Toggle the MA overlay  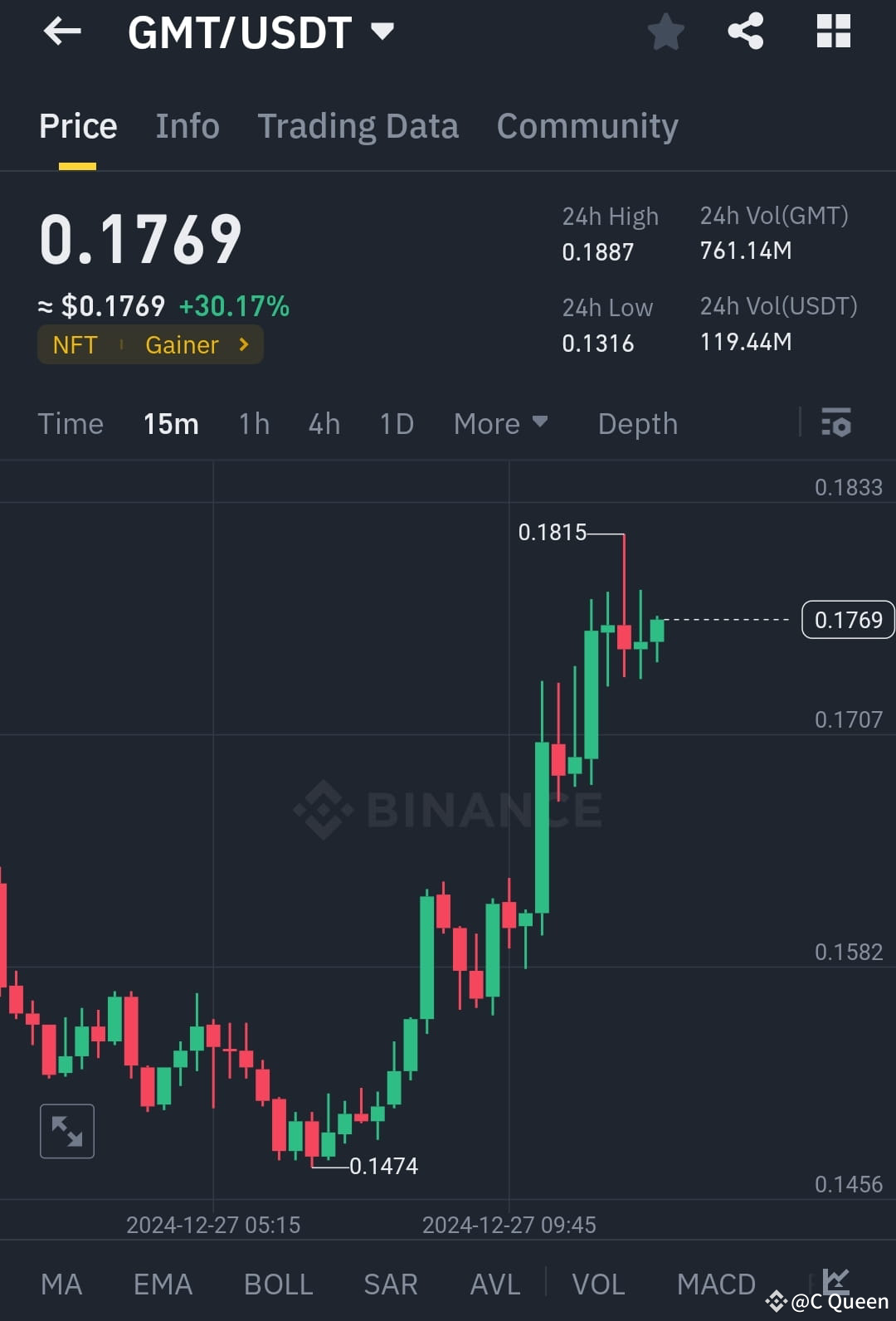pyautogui.click(x=62, y=1284)
